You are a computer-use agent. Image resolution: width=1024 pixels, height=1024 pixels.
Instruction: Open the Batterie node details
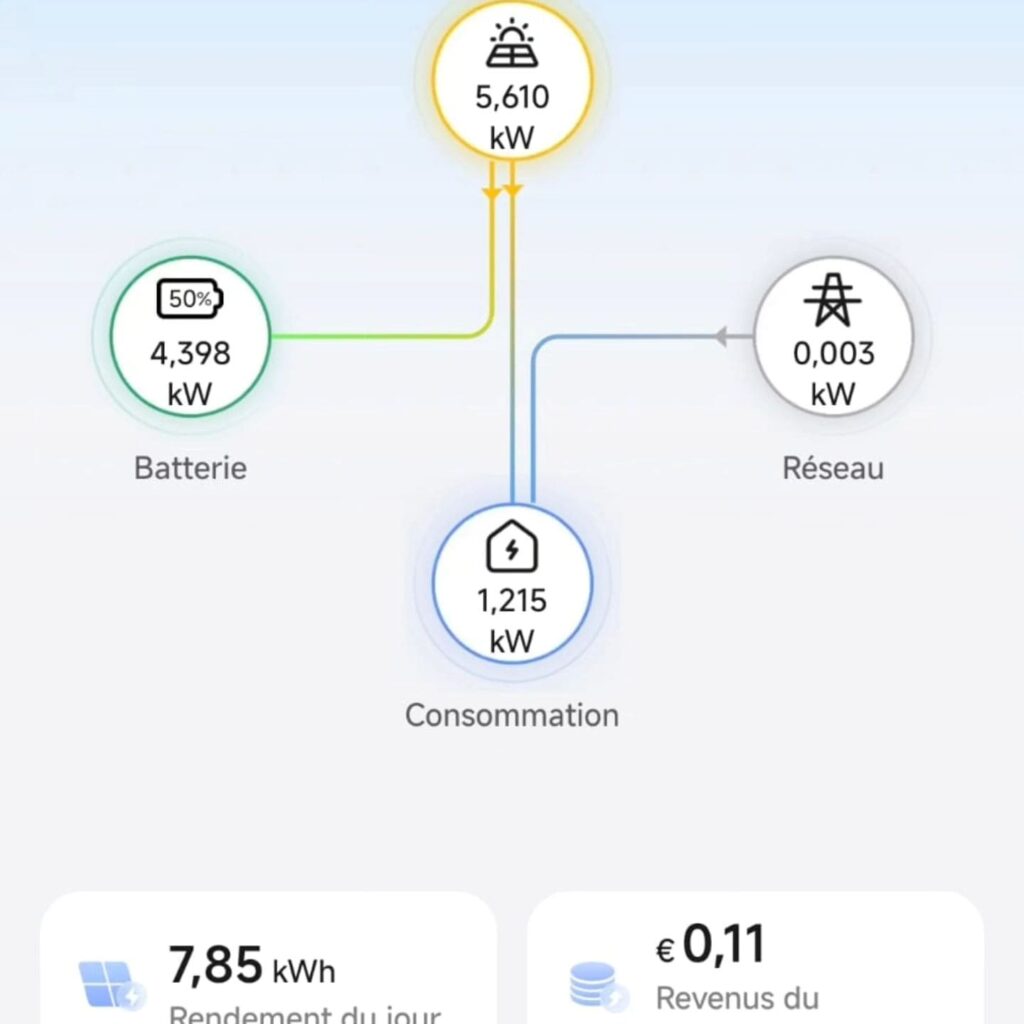[x=190, y=335]
